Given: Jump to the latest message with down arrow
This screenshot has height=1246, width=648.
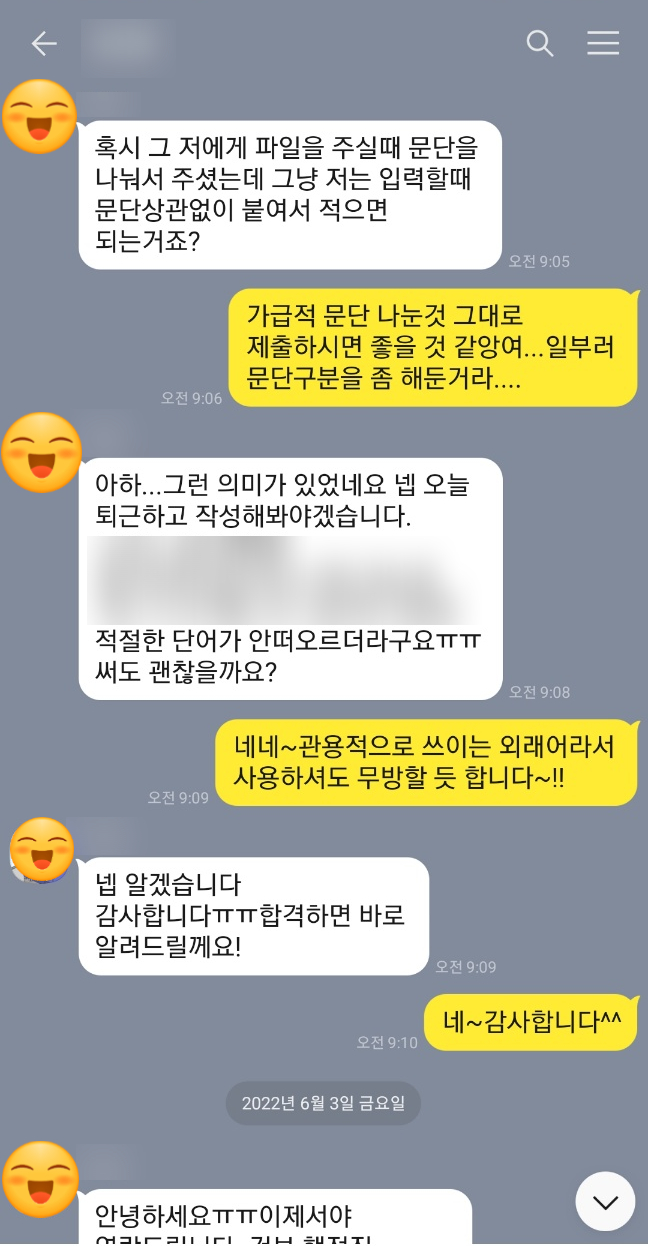Looking at the screenshot, I should pos(605,1201).
